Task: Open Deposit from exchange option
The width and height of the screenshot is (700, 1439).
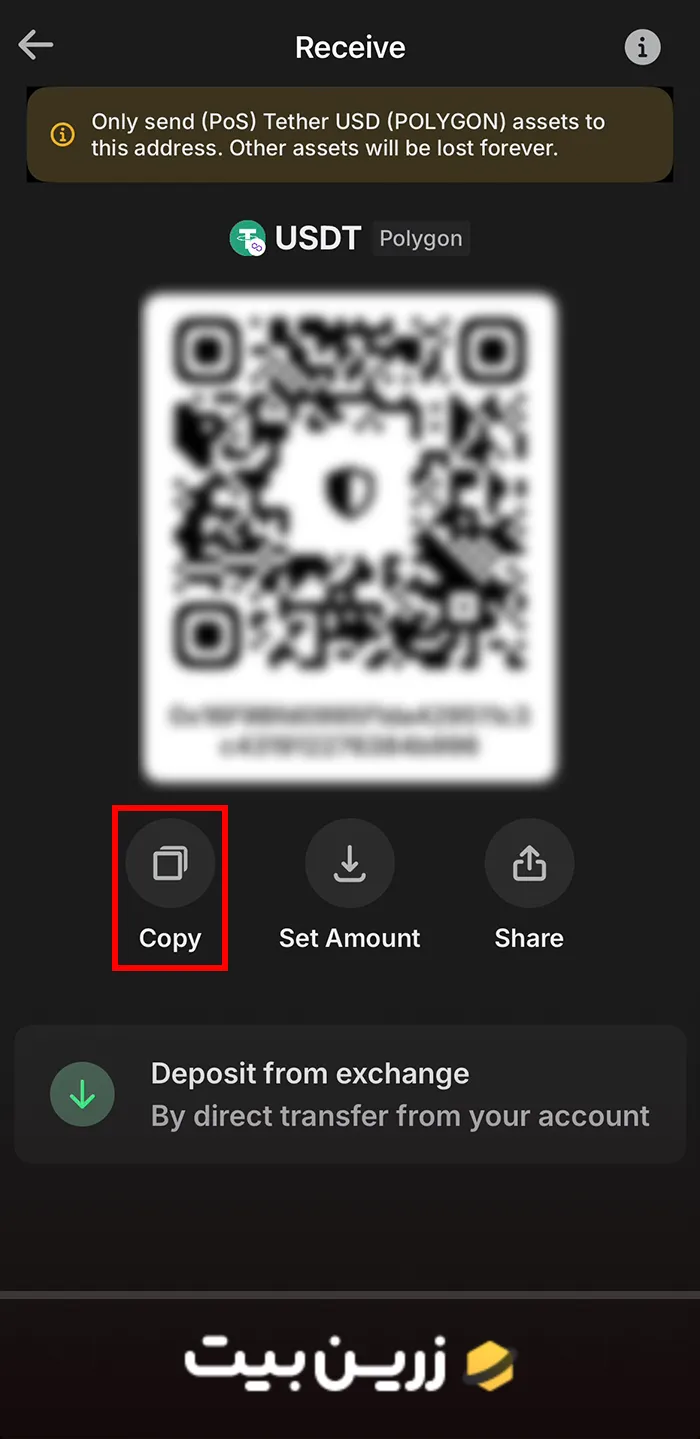Action: pyautogui.click(x=350, y=1095)
